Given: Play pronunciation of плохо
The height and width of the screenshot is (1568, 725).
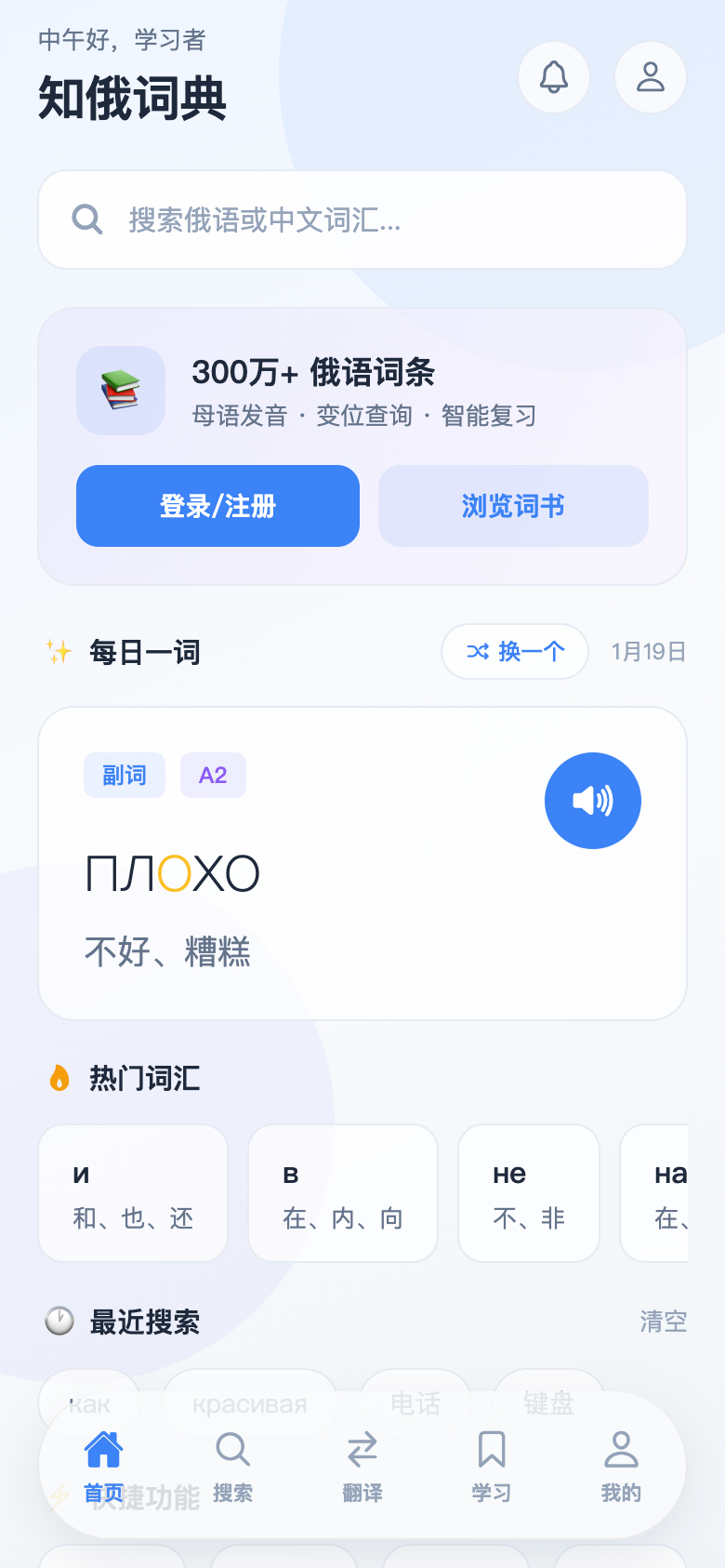Looking at the screenshot, I should [x=593, y=801].
